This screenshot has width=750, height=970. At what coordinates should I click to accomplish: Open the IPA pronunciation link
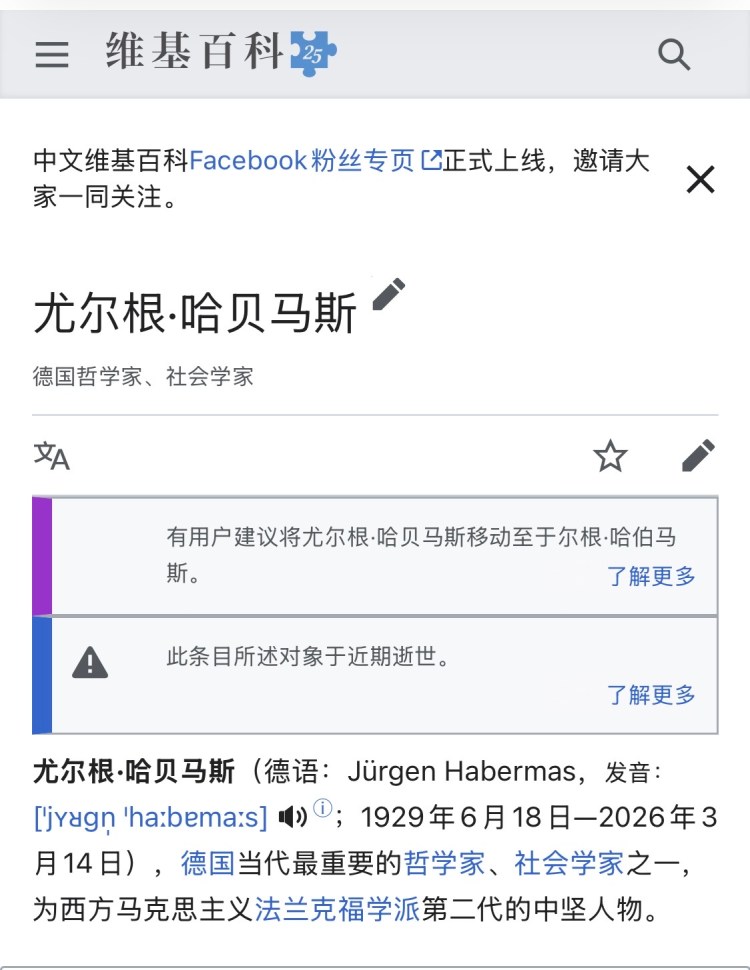151,818
